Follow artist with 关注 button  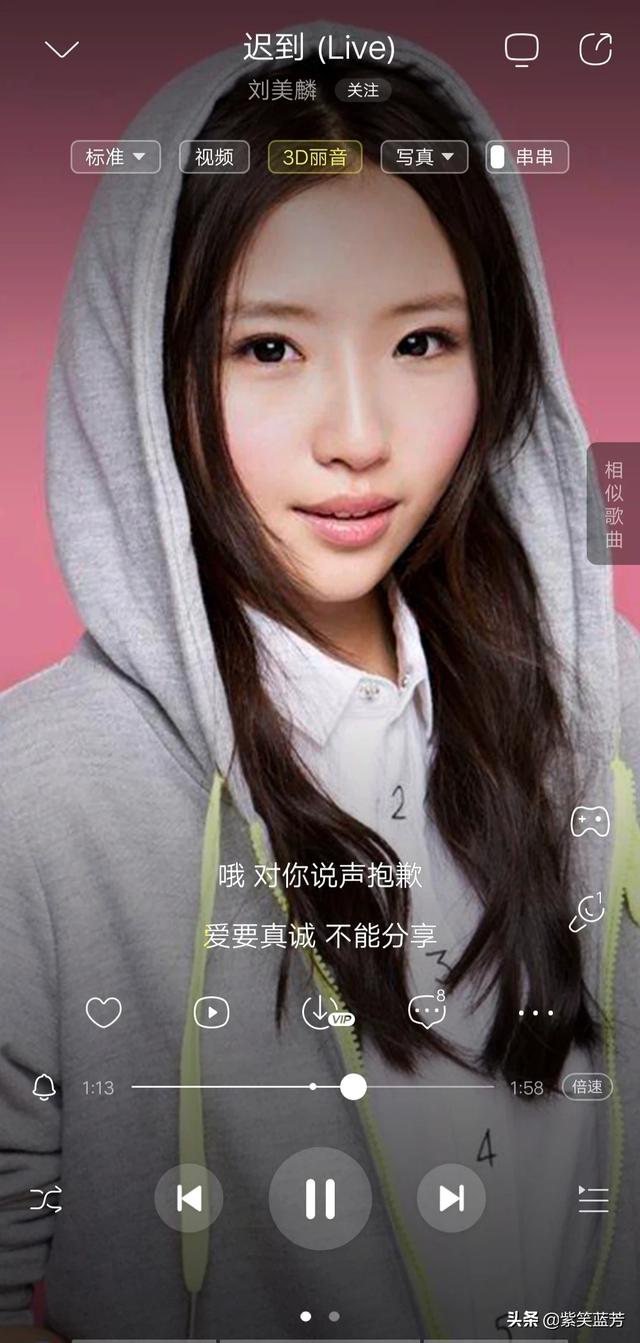[362, 90]
